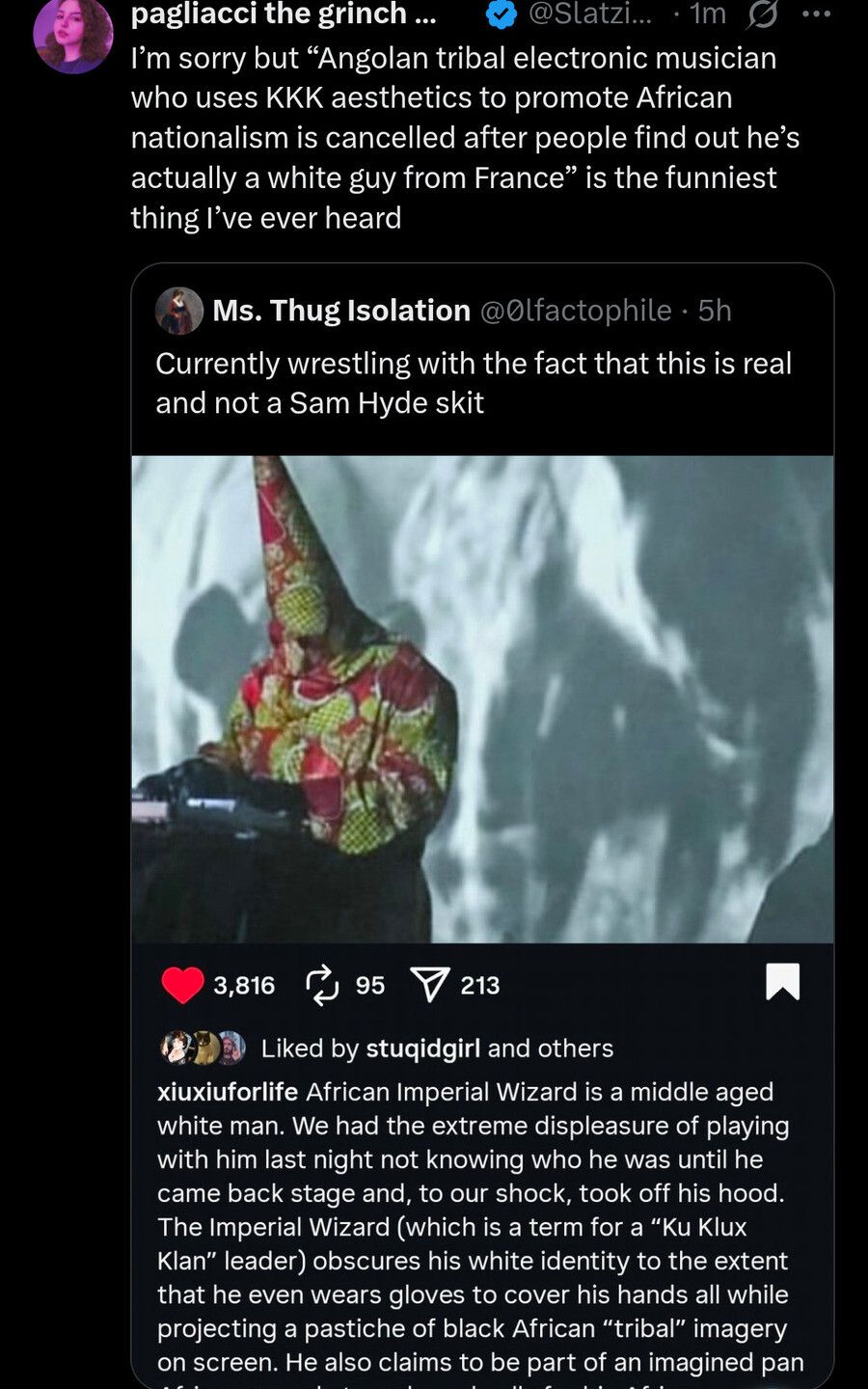Open the more options ellipsis menu
The width and height of the screenshot is (868, 1389).
(x=816, y=14)
